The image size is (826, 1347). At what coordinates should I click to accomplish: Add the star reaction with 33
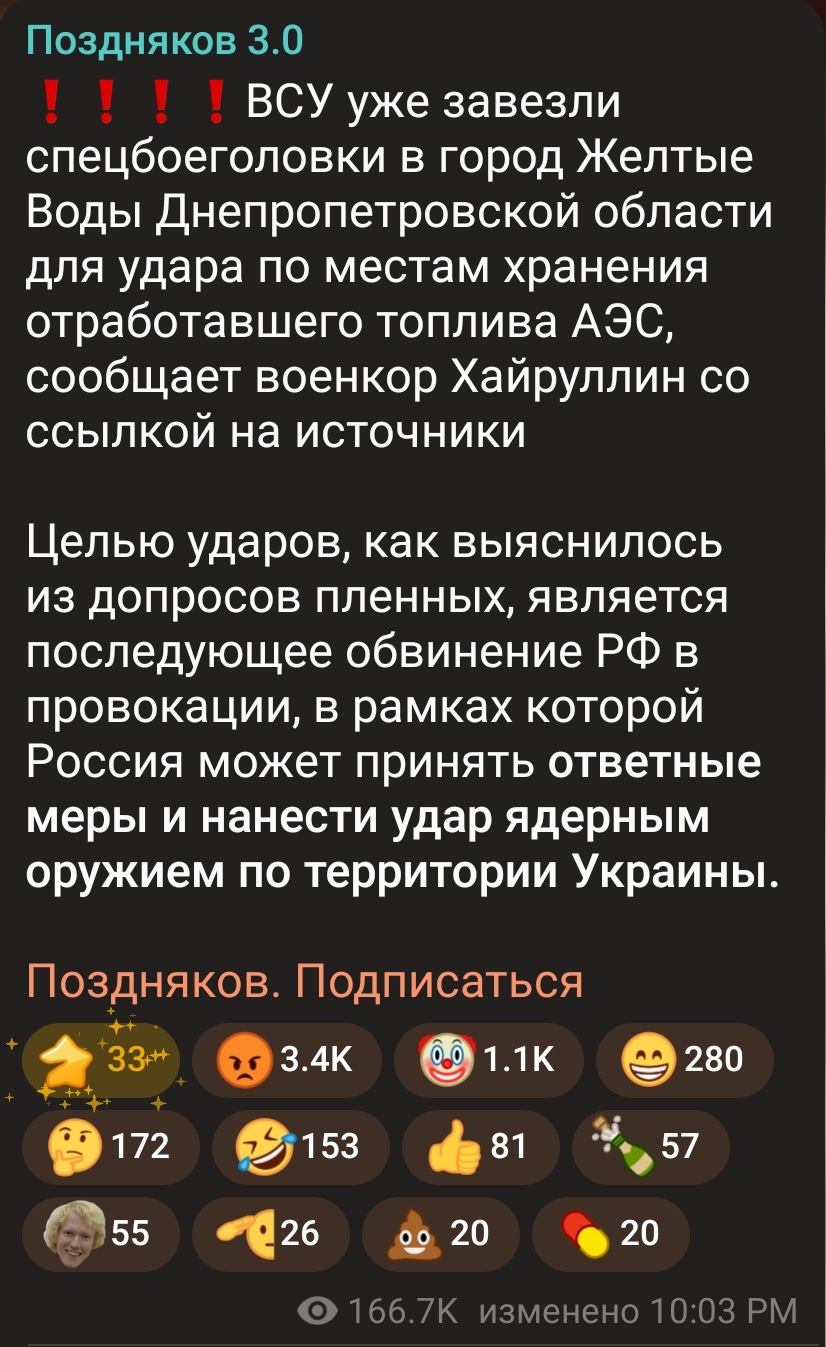(100, 1060)
